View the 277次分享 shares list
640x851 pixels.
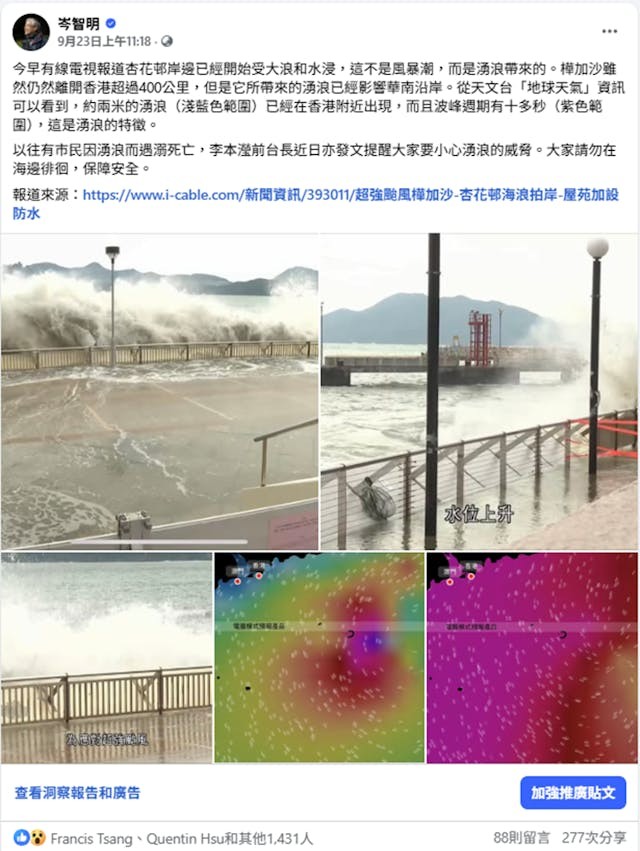[x=593, y=838]
